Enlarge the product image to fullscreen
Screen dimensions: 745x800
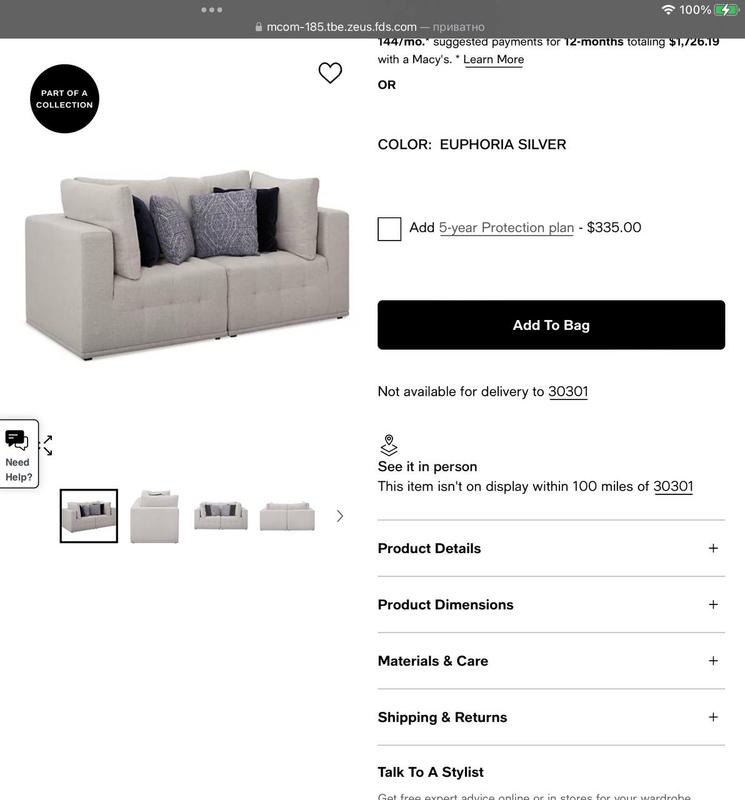click(46, 445)
